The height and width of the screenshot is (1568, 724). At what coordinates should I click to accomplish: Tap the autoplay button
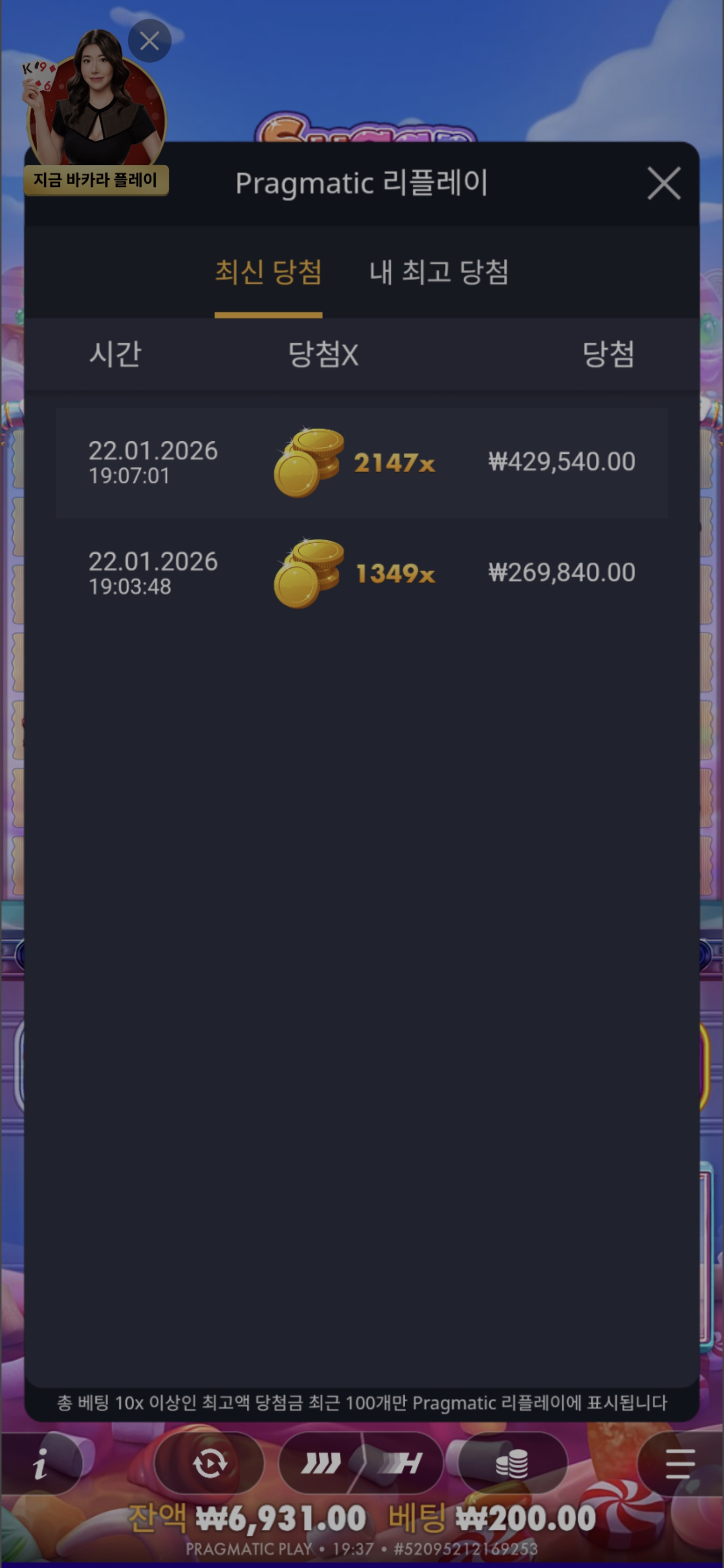pos(210,1463)
